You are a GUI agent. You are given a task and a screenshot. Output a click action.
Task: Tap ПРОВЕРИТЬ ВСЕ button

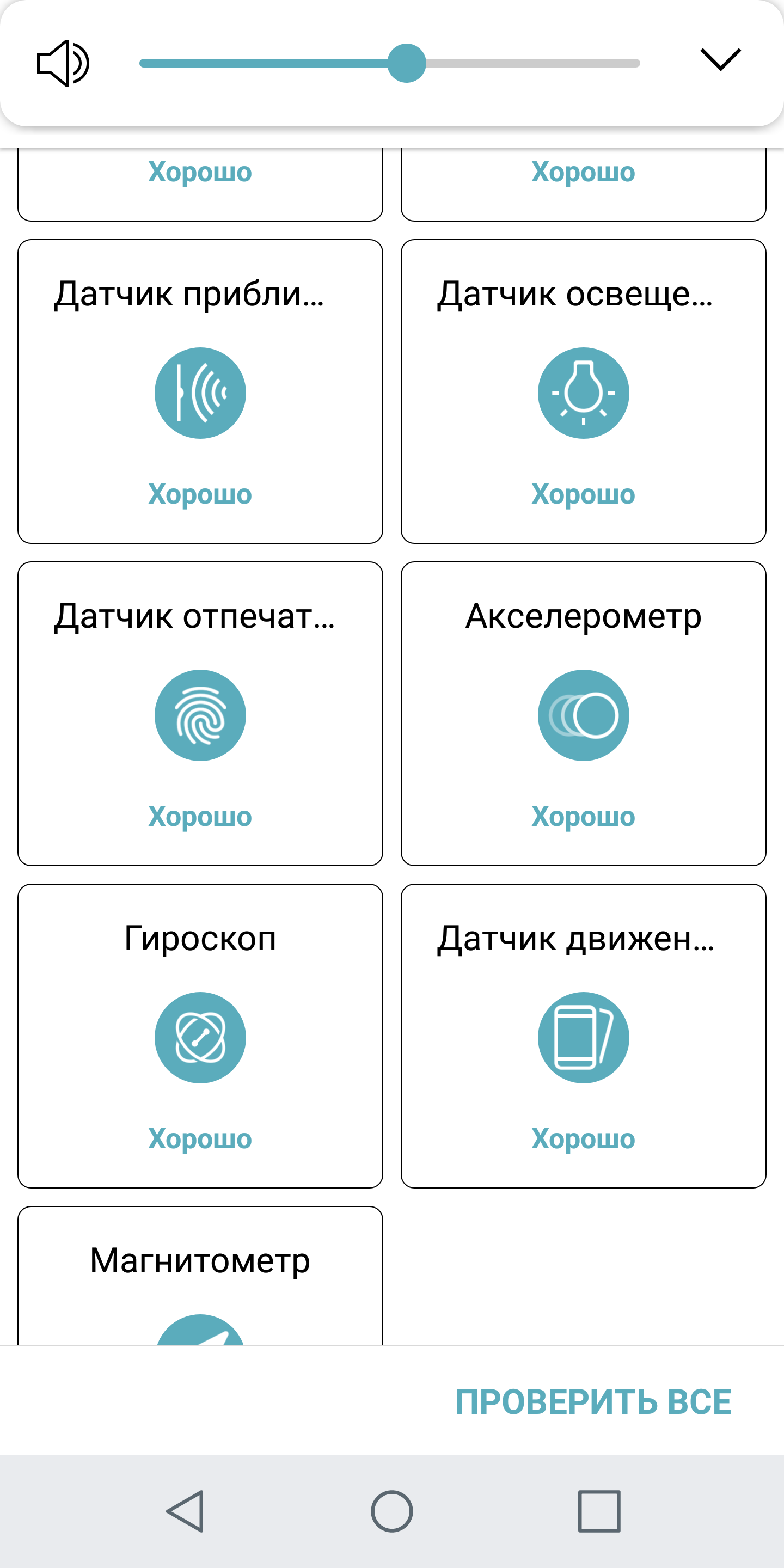click(593, 1402)
